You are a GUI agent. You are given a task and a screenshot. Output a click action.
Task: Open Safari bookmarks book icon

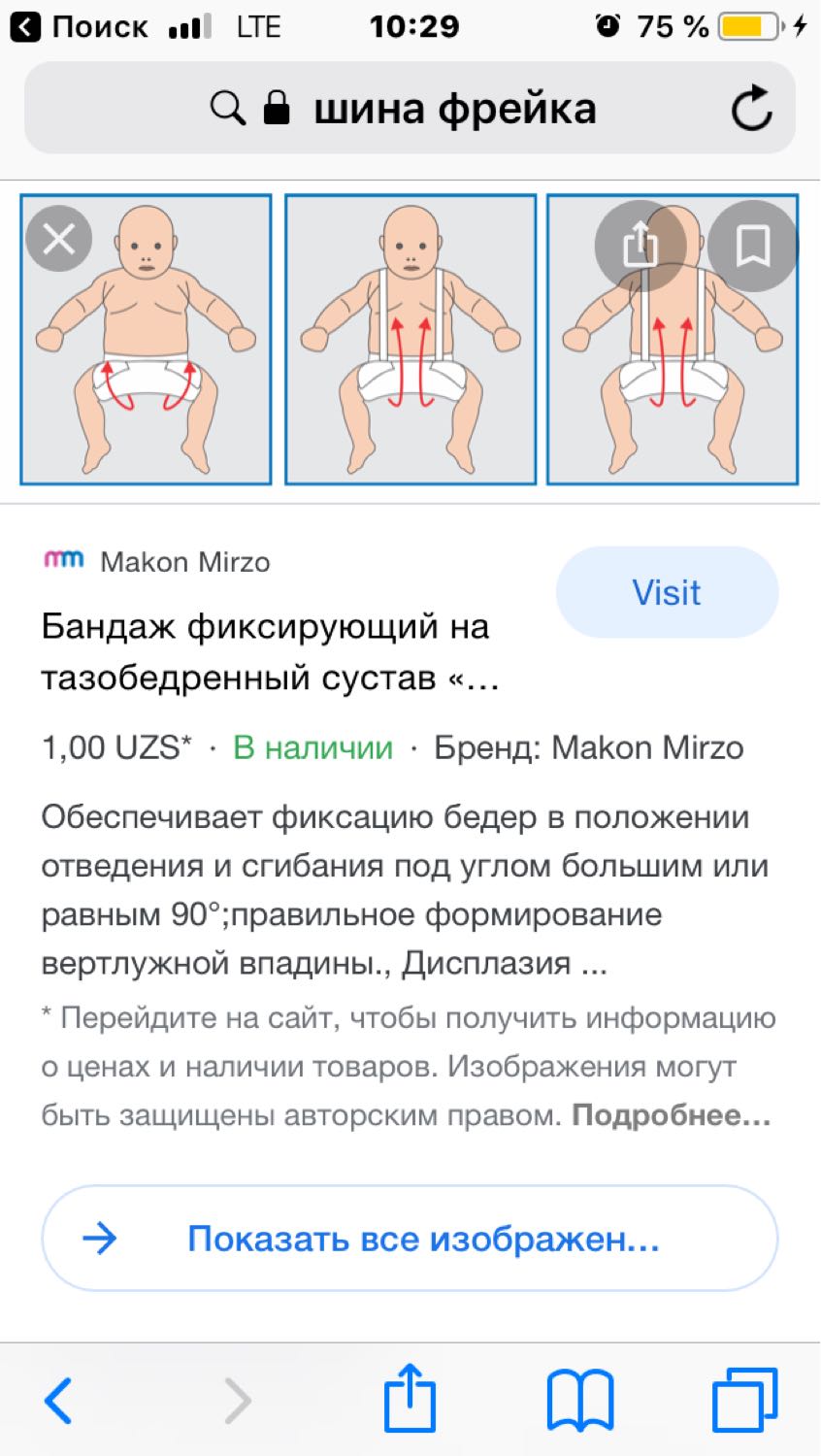(x=580, y=1401)
